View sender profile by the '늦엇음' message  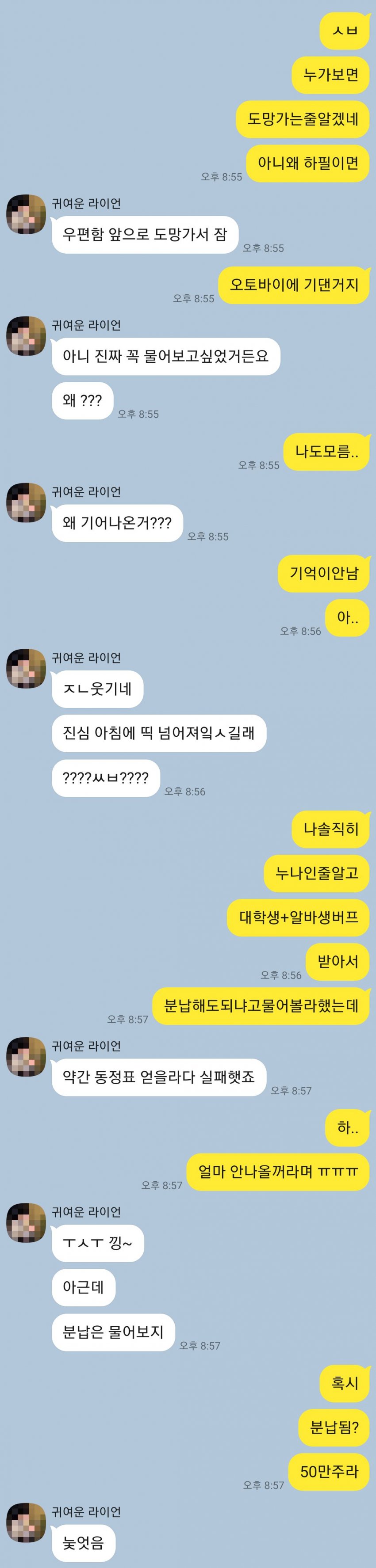[26, 1522]
